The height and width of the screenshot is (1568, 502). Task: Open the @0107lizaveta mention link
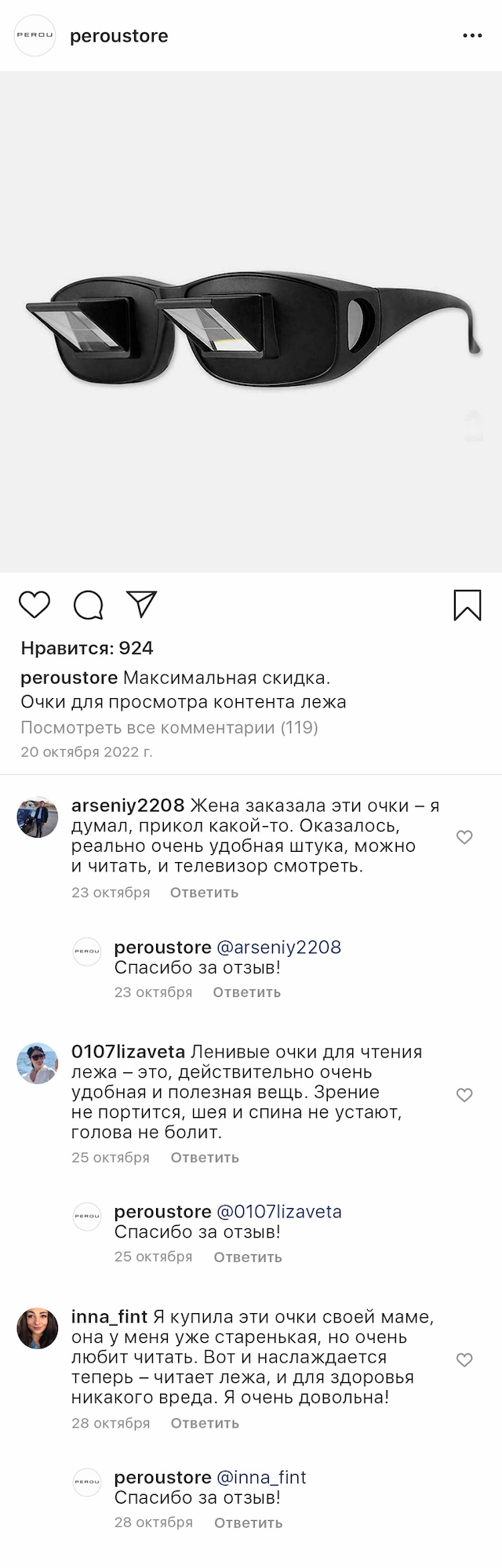coord(278,1212)
